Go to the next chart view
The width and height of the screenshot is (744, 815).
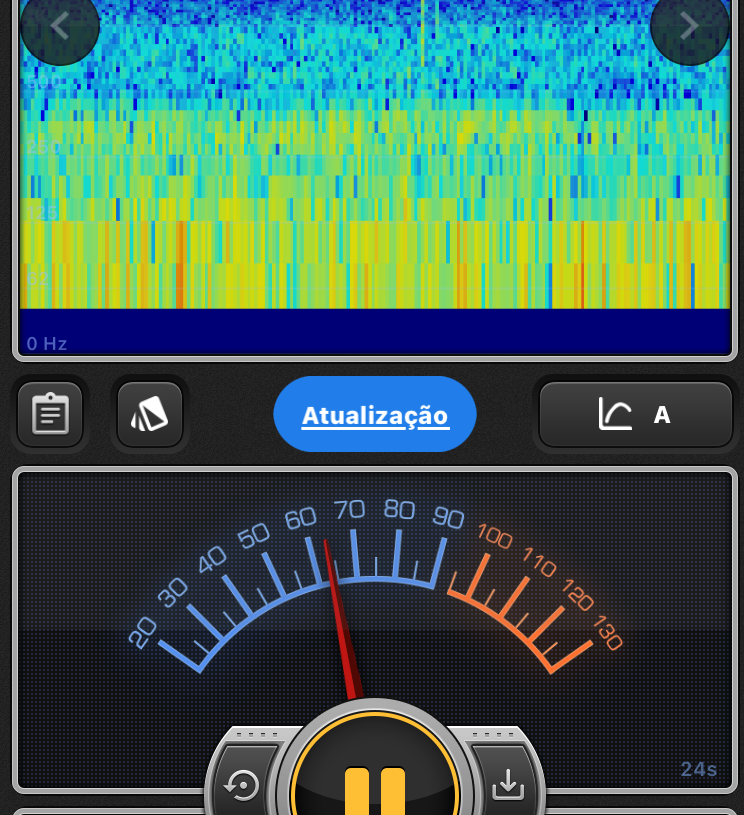(689, 27)
